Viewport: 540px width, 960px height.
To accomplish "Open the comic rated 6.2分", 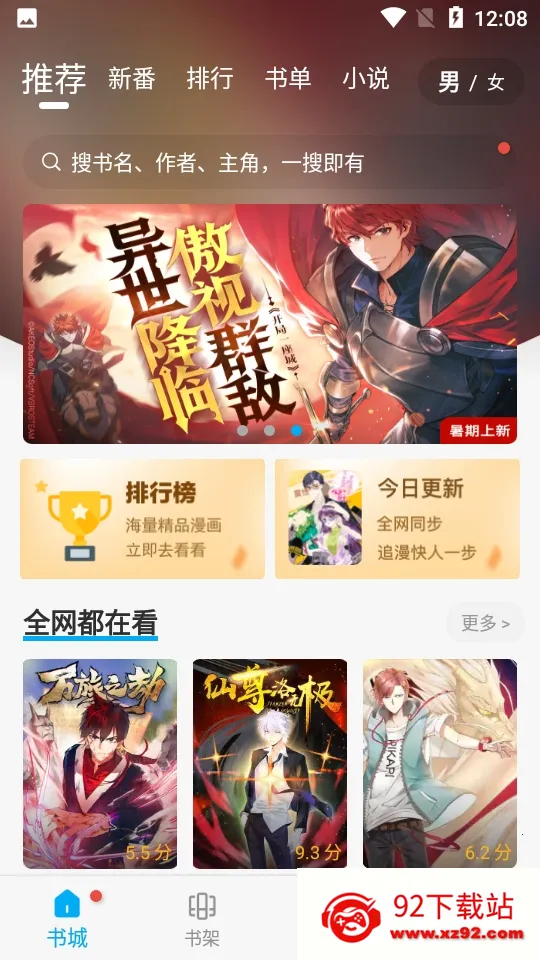I will [x=440, y=763].
